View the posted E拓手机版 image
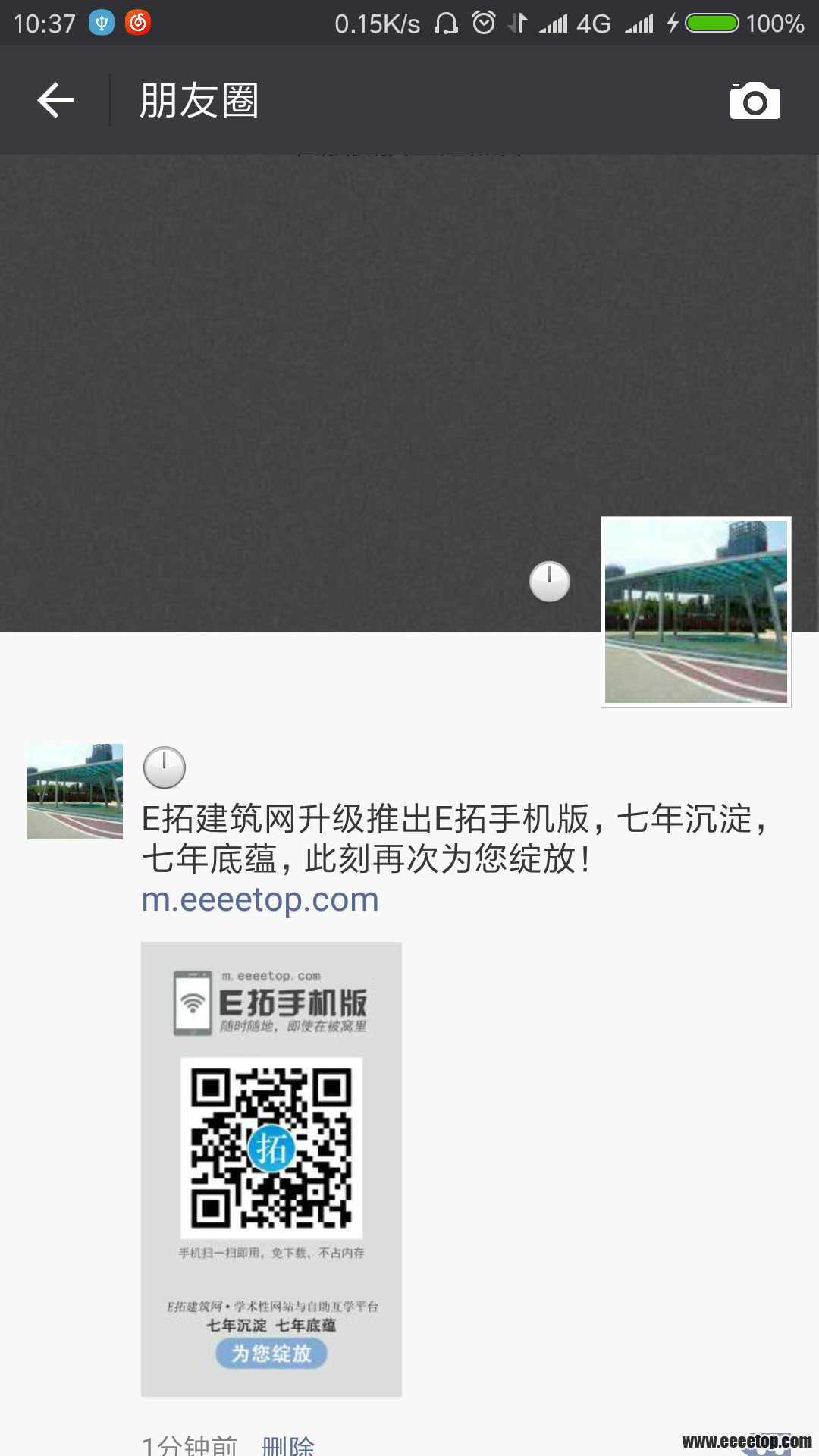 (271, 1169)
